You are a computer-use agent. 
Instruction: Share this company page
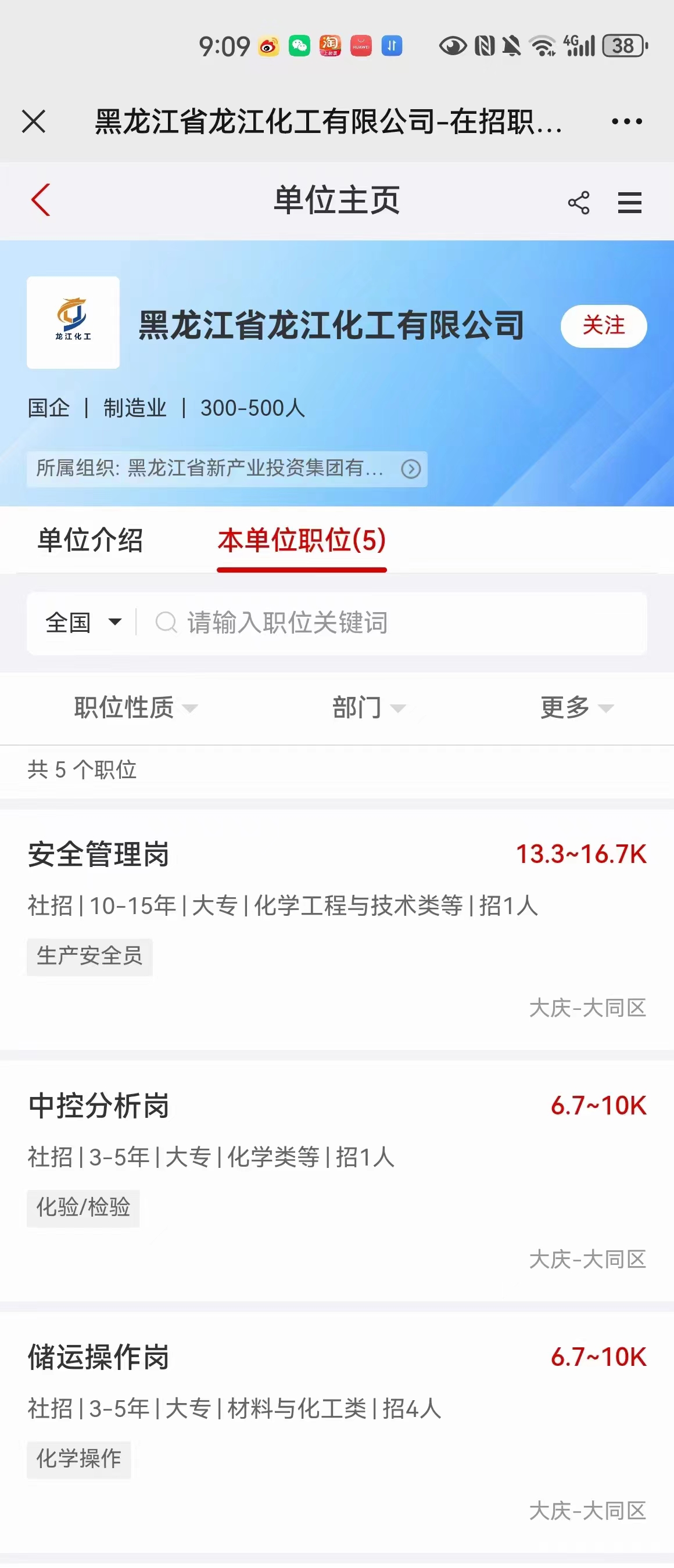pyautogui.click(x=578, y=202)
